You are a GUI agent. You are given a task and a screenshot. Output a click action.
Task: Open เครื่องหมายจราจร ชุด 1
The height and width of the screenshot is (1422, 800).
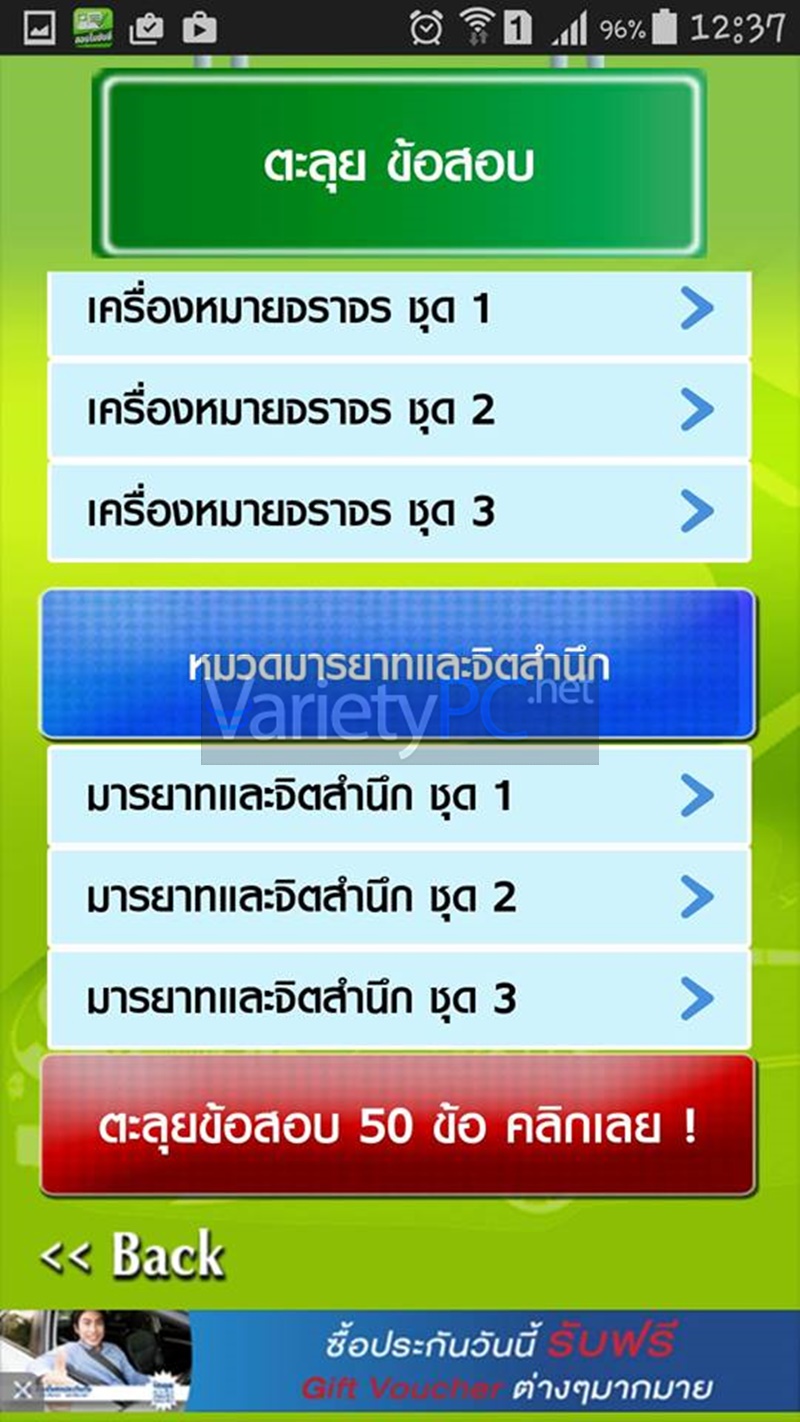(400, 311)
